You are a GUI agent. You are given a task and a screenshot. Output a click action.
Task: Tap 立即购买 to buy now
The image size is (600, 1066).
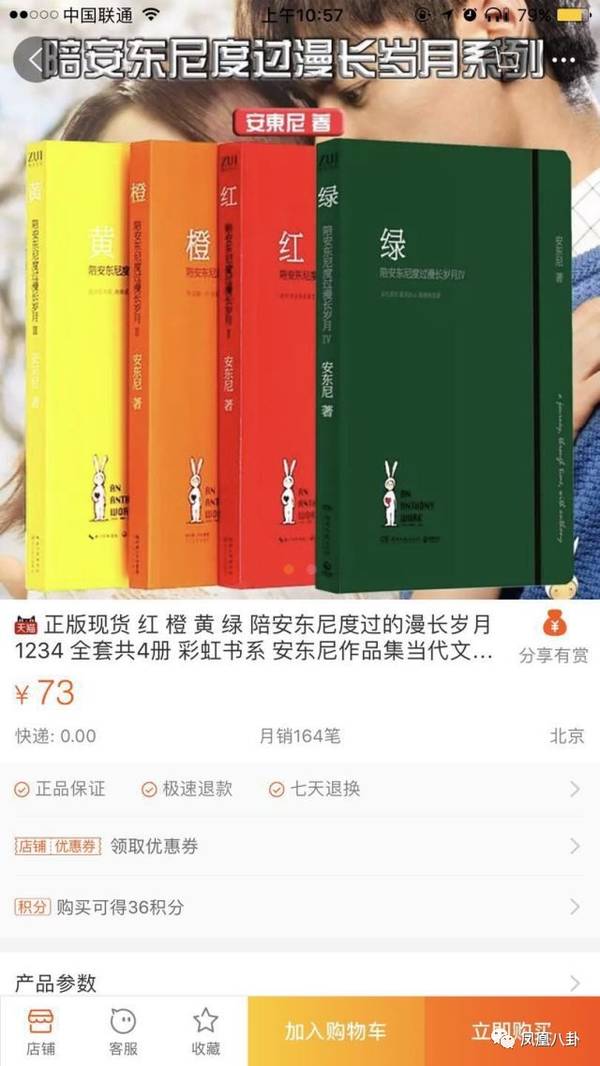pos(512,1032)
